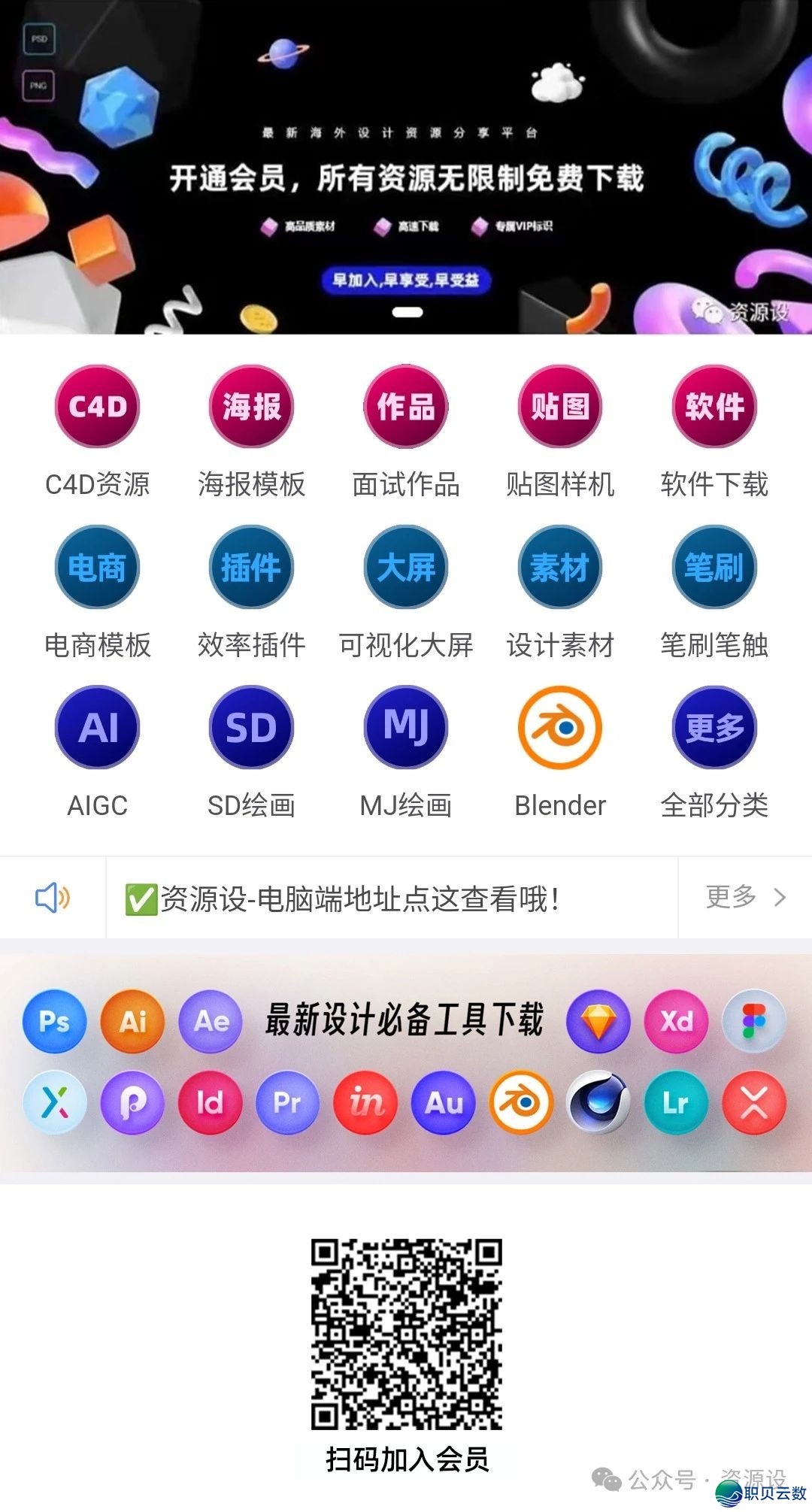
Task: Click the 早加入,早享受,早受益 button
Action: click(406, 278)
